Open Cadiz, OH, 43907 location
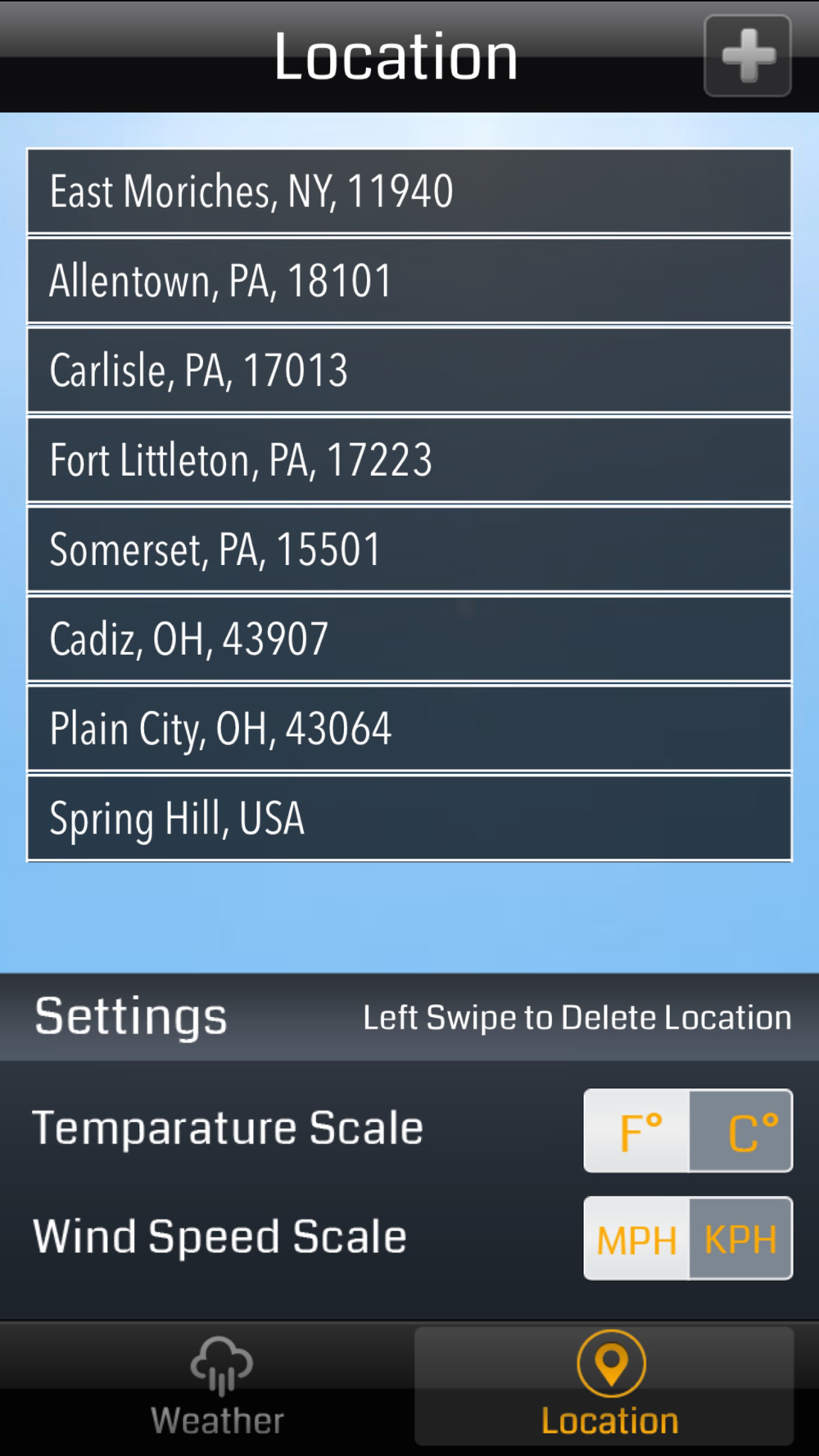Viewport: 819px width, 1456px height. 409,639
